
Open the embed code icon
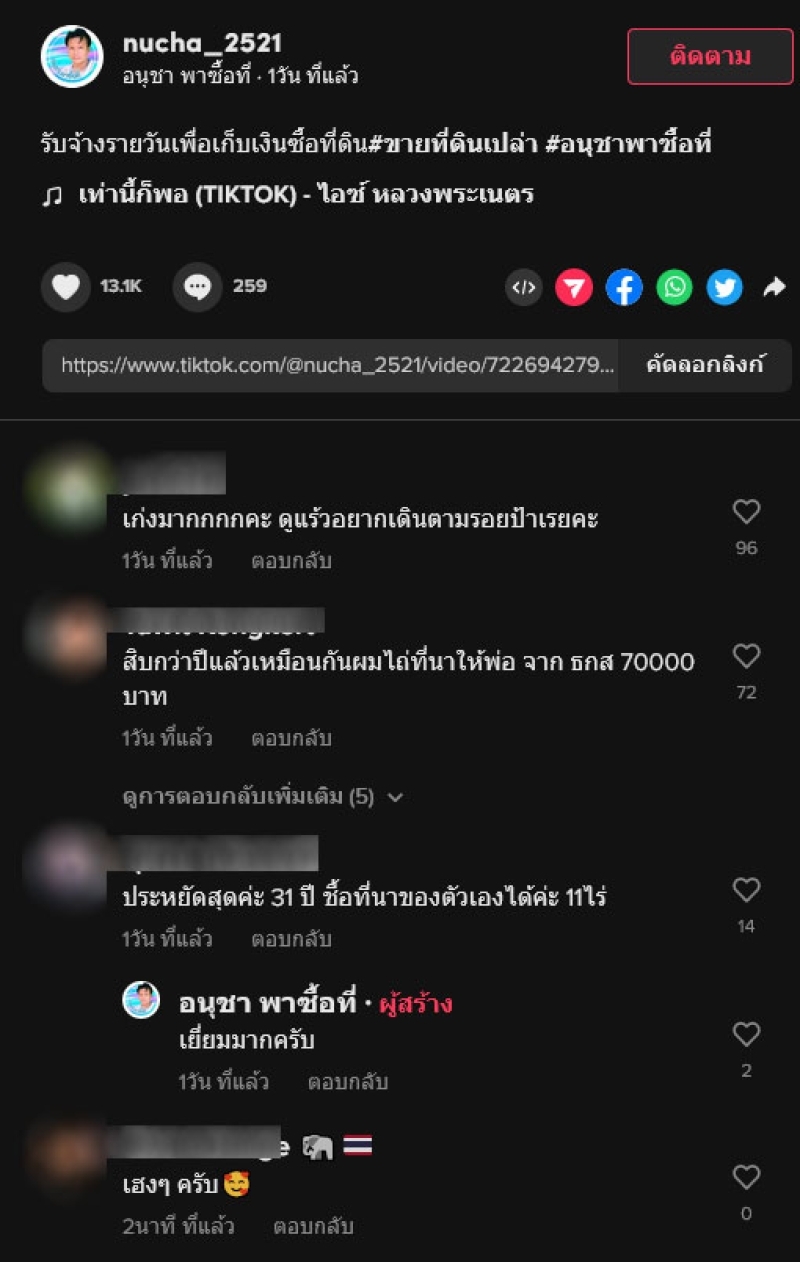click(x=523, y=288)
